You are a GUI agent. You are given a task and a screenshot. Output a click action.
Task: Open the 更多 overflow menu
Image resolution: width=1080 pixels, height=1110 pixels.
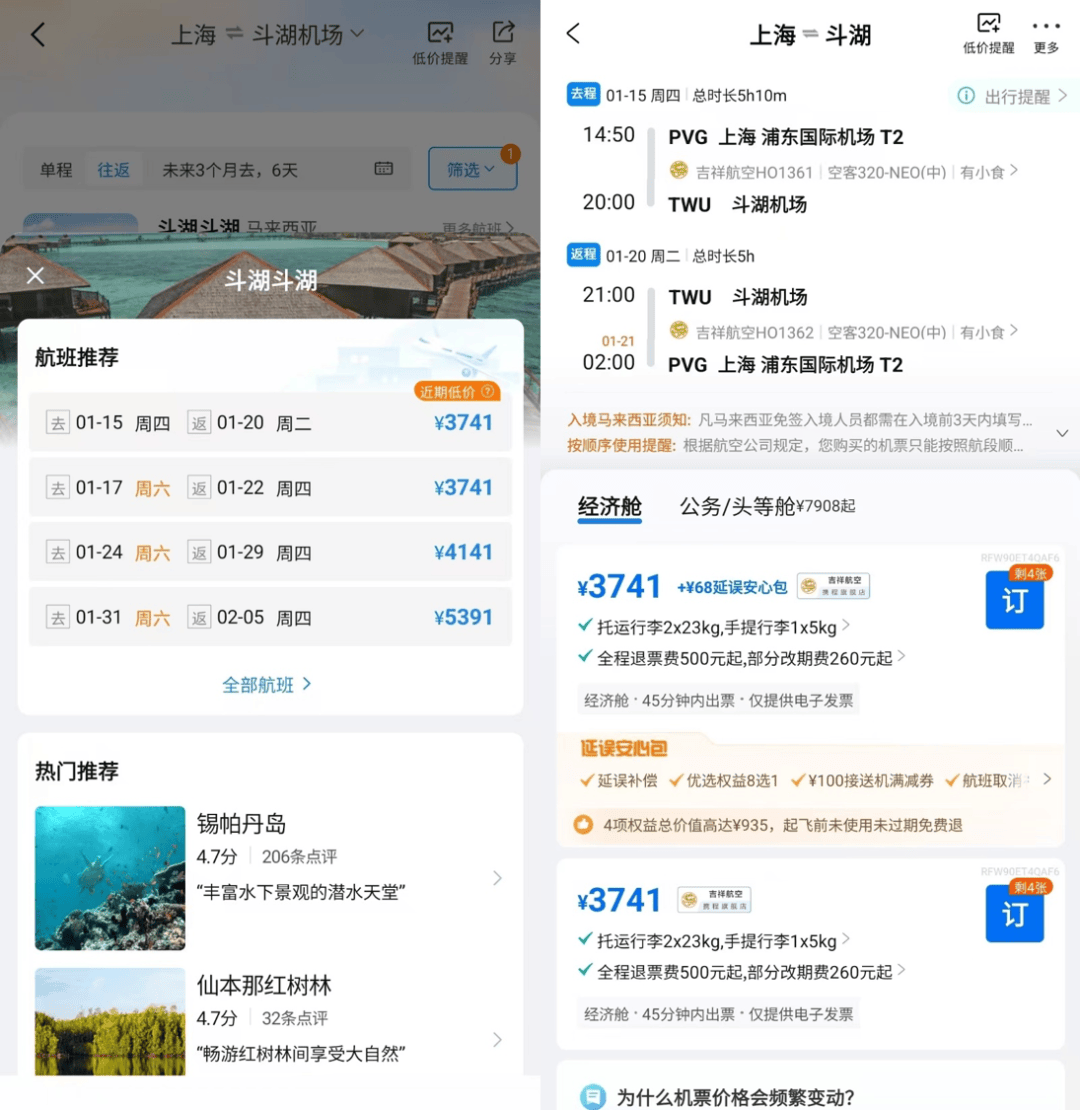point(1045,36)
